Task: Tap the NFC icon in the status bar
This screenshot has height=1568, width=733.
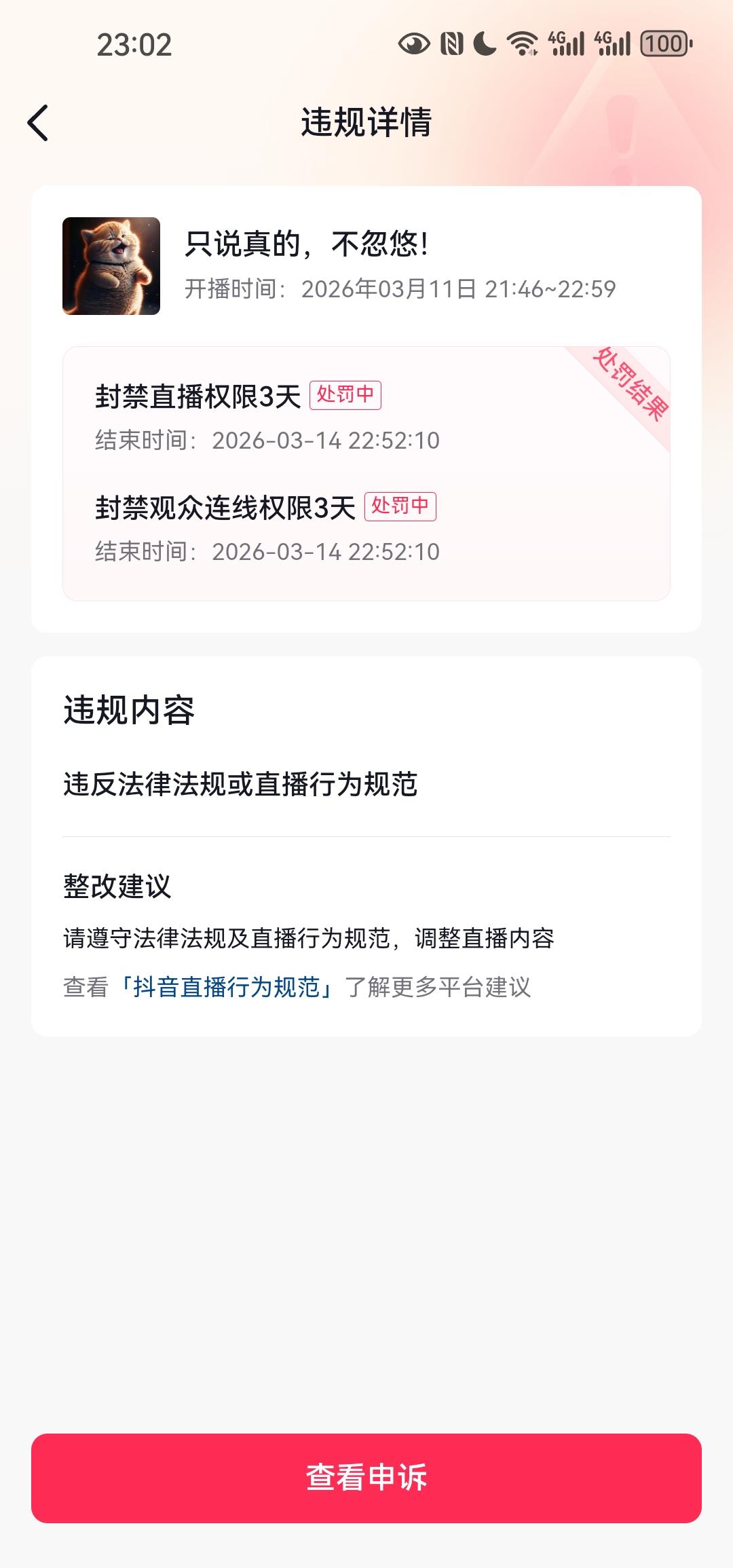Action: pyautogui.click(x=451, y=43)
